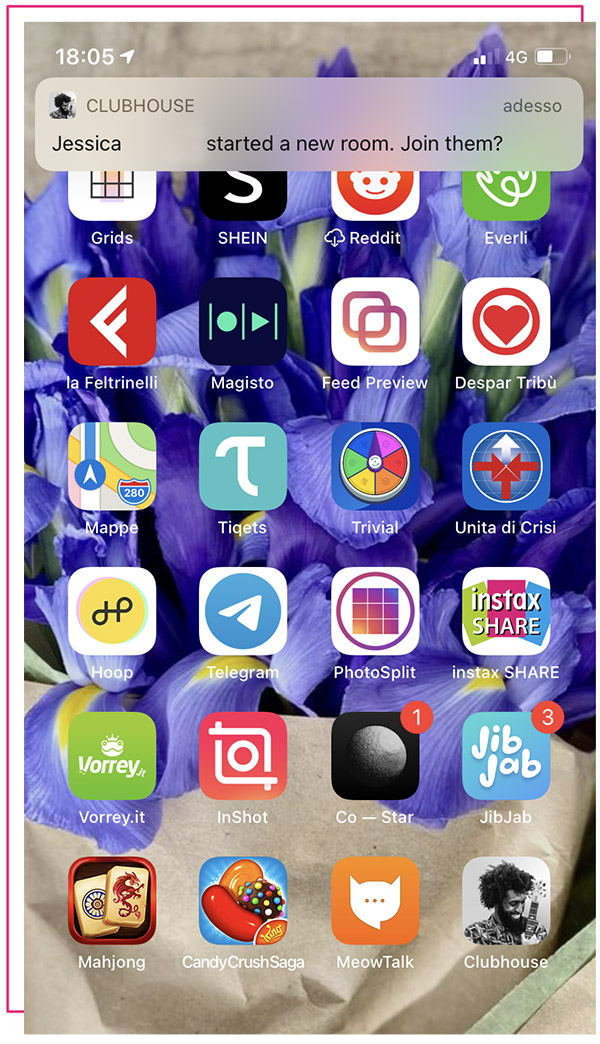This screenshot has width=600, height=1044.
Task: Open the Clubhouse notification banner
Action: tap(308, 125)
